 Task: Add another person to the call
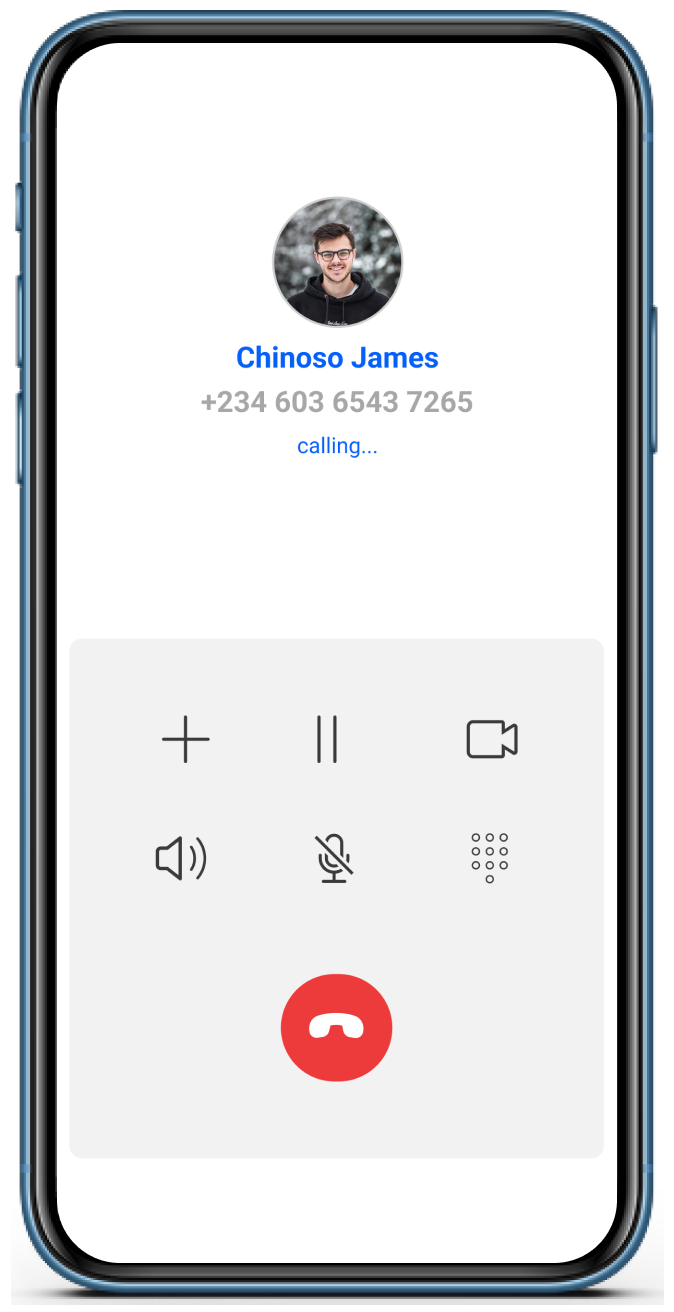pyautogui.click(x=186, y=740)
